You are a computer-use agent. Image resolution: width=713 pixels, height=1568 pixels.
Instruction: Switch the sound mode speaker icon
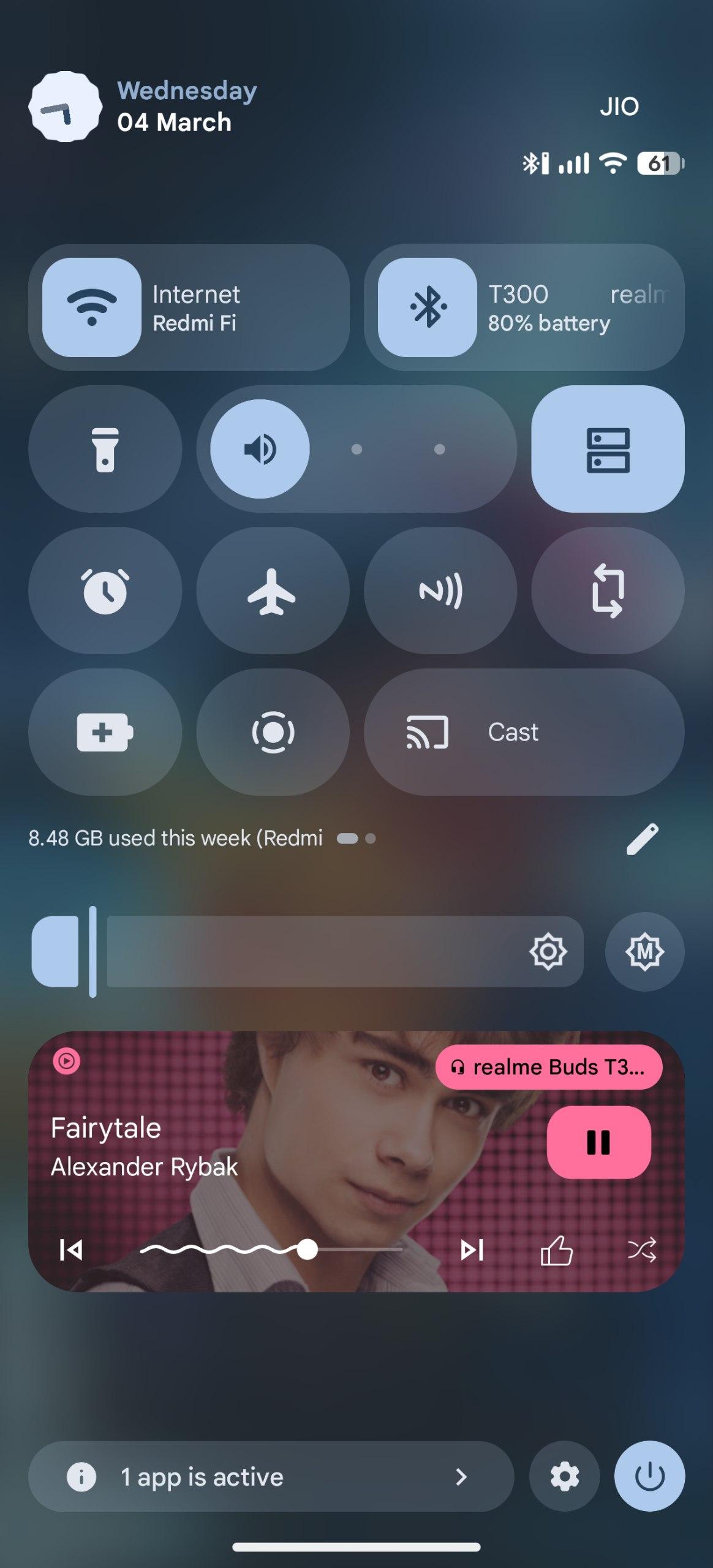[x=260, y=449]
